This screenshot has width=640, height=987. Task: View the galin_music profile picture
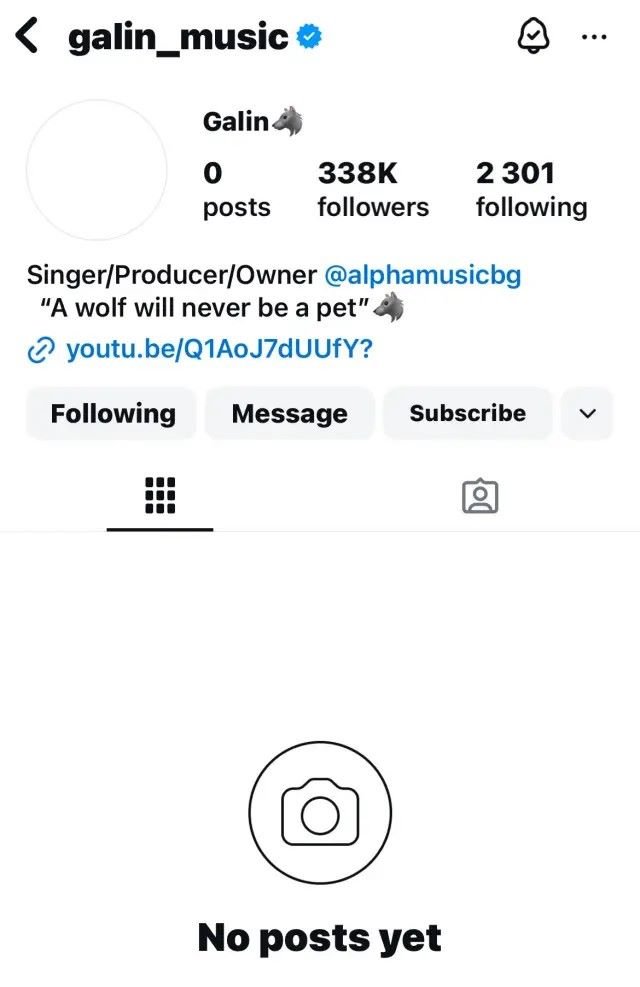[x=96, y=170]
